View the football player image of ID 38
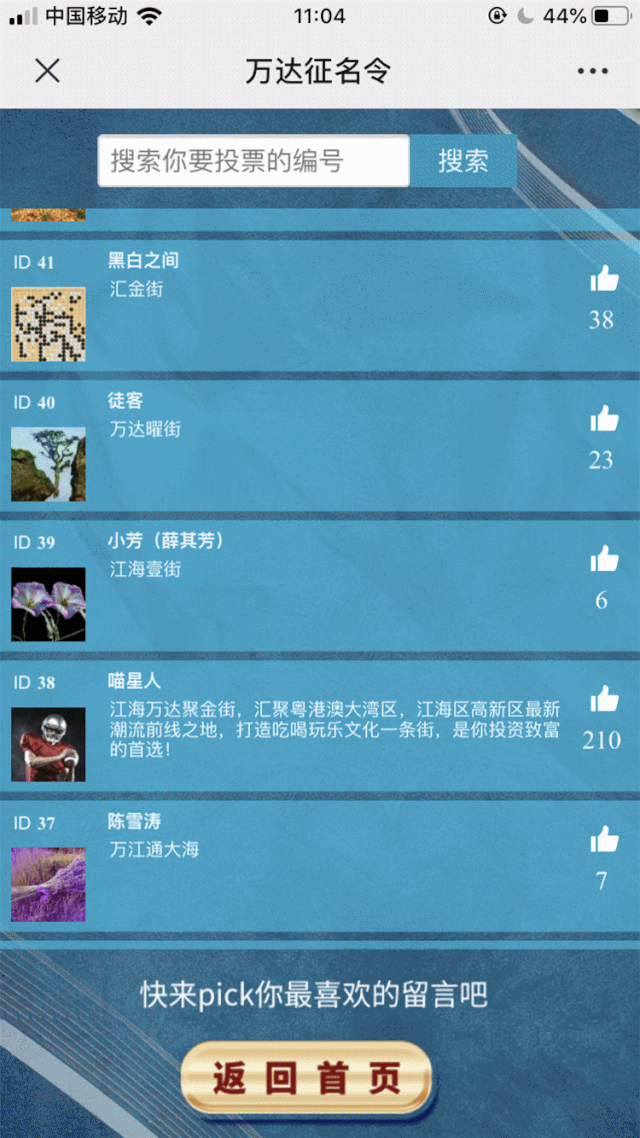This screenshot has height=1138, width=640. pyautogui.click(x=48, y=744)
